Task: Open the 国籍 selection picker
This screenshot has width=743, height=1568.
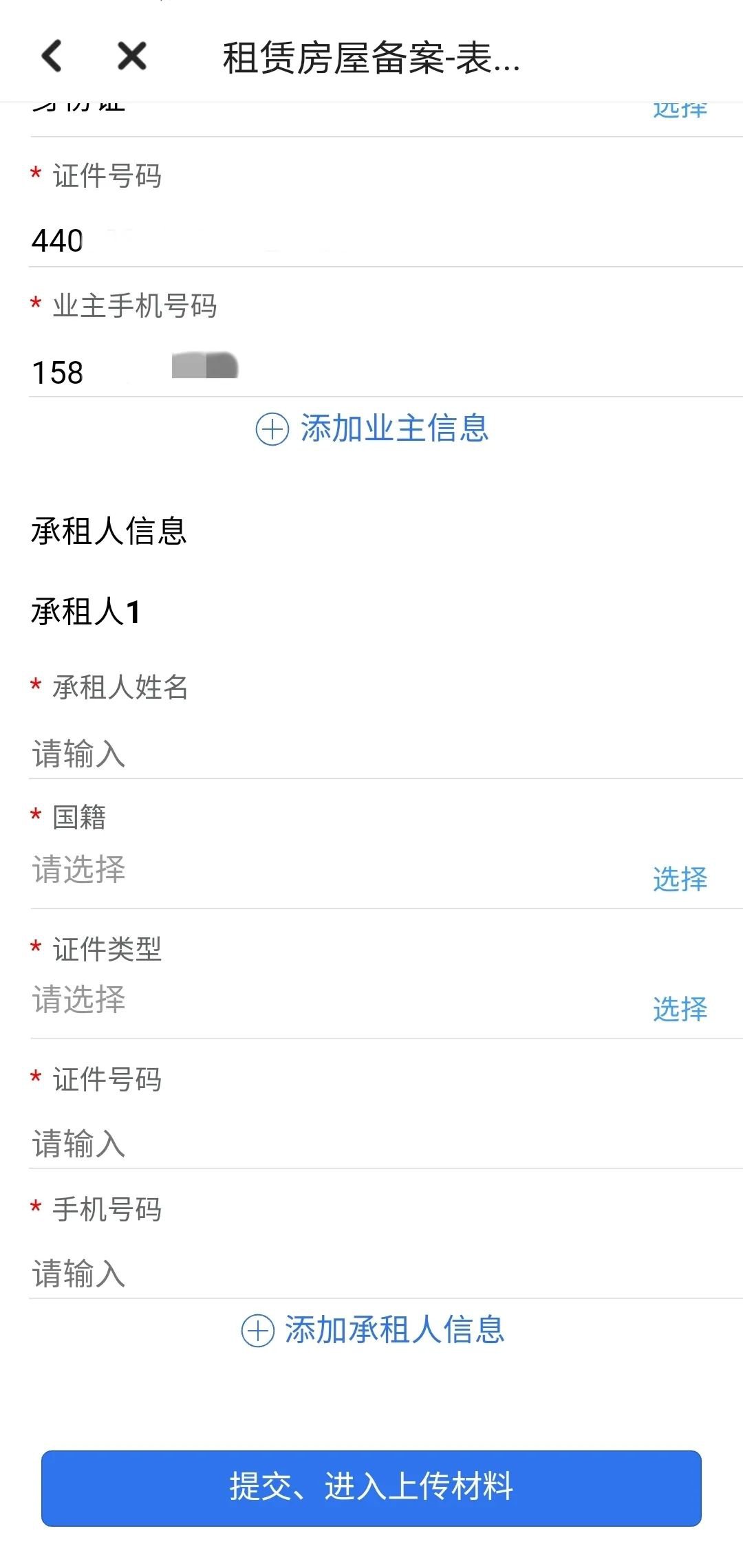Action: point(679,878)
